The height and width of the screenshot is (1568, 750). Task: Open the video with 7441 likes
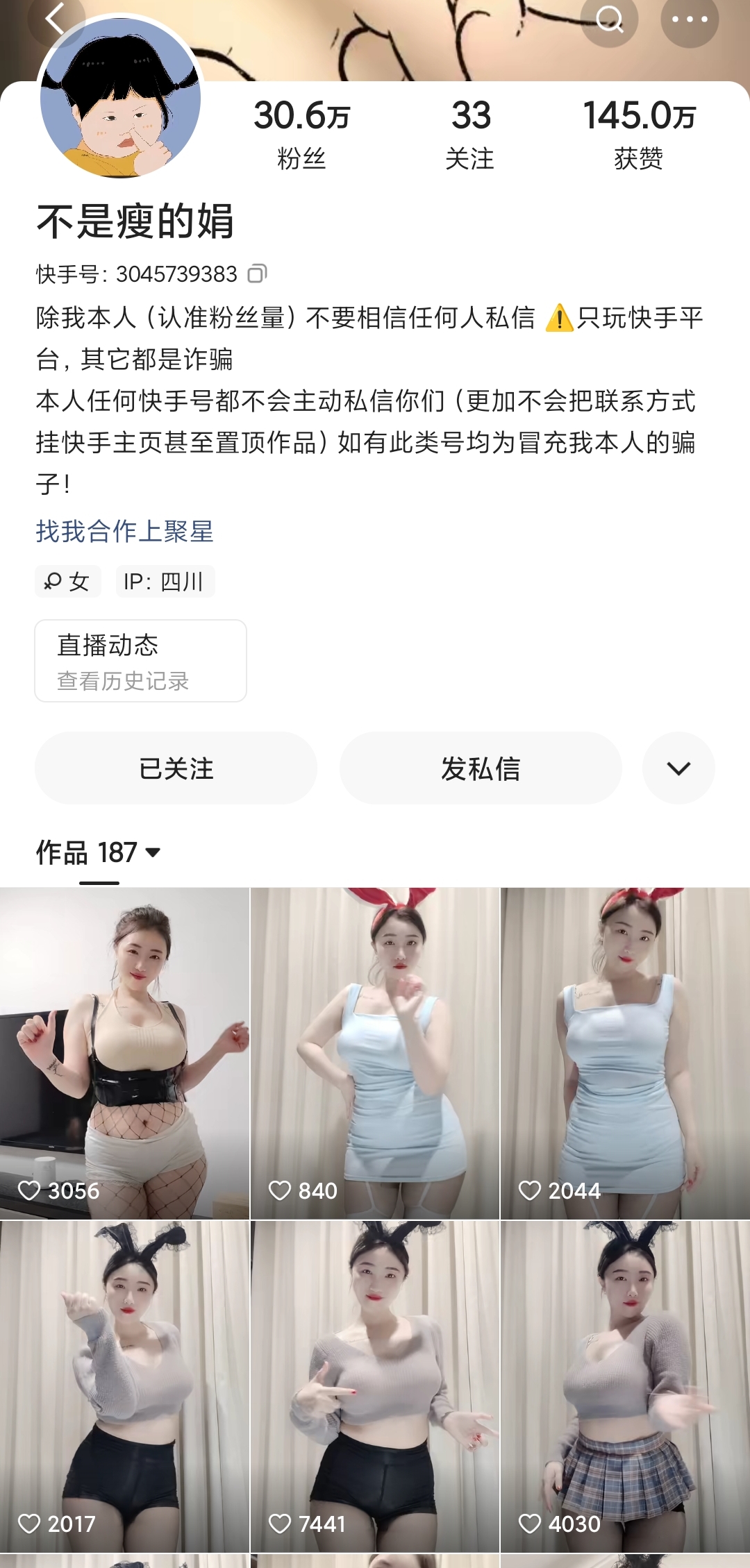pos(375,1386)
